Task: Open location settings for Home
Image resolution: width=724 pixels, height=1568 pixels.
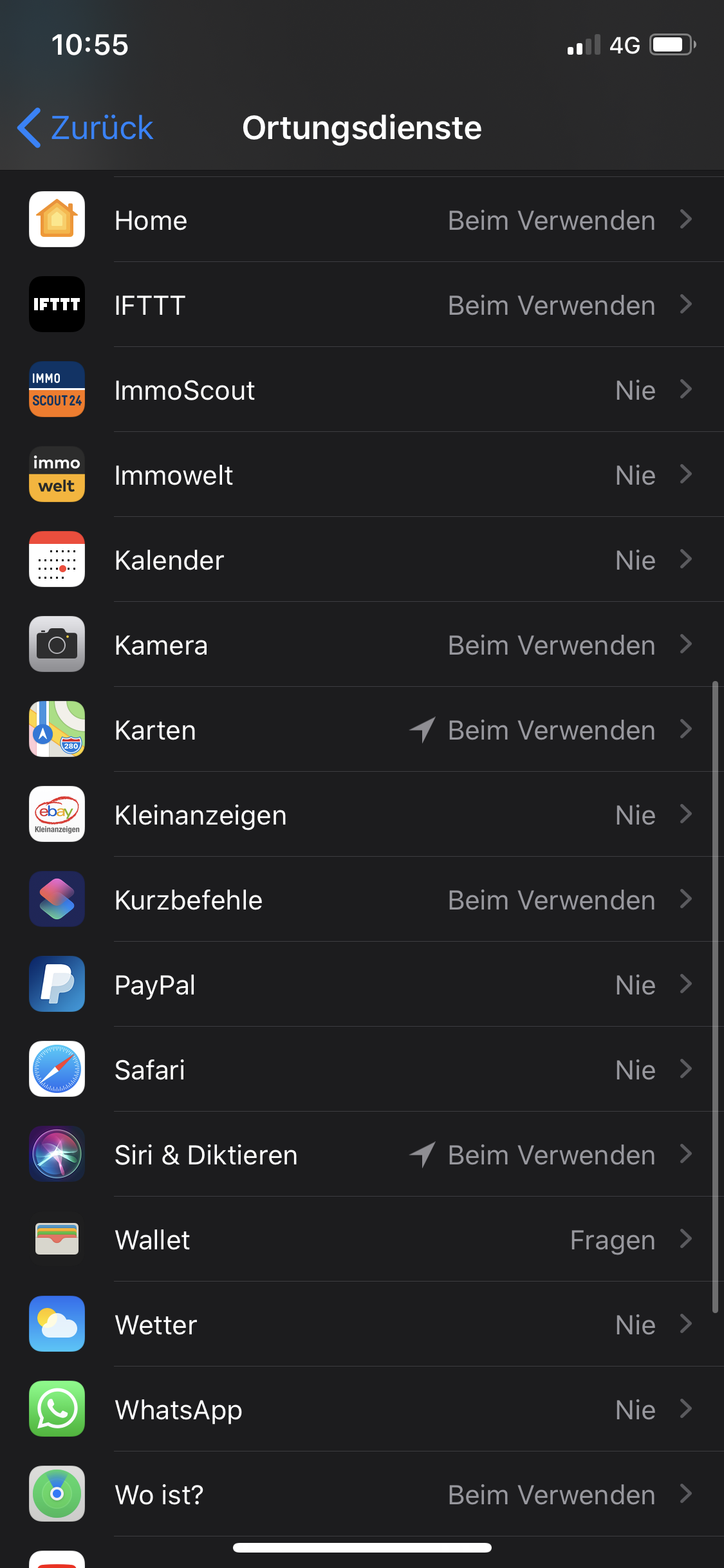Action: pyautogui.click(x=362, y=220)
